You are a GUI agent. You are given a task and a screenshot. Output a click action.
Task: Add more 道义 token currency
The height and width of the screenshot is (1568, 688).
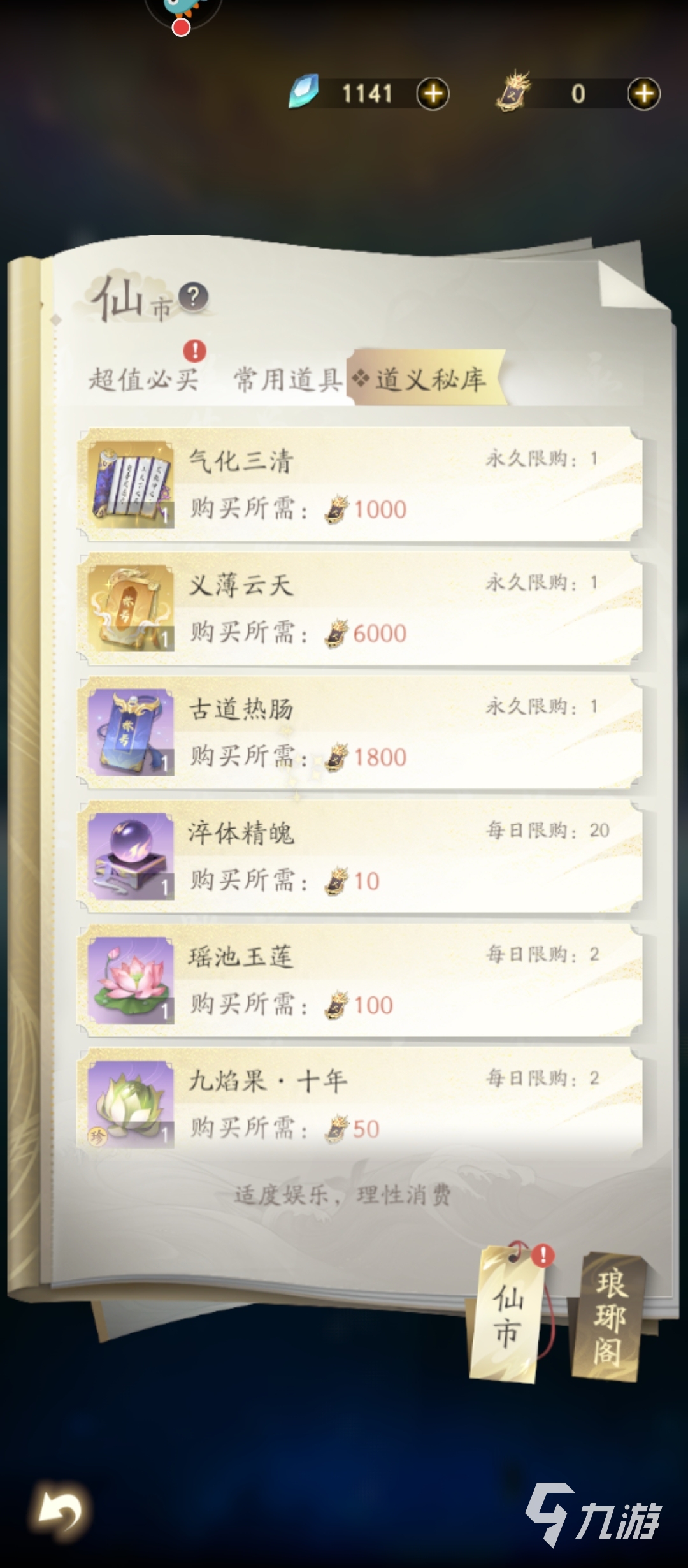point(643,94)
